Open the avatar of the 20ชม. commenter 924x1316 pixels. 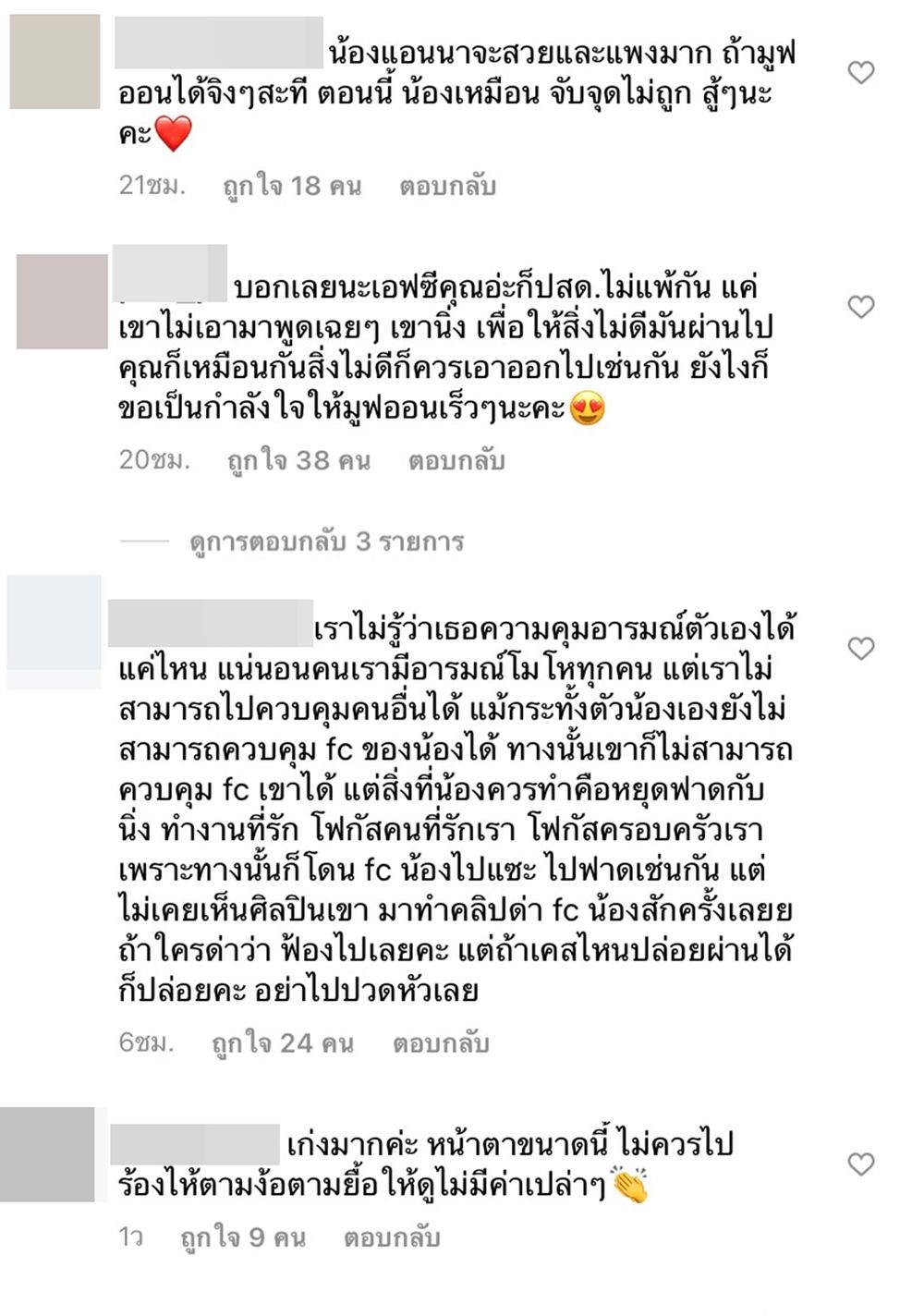pyautogui.click(x=62, y=301)
